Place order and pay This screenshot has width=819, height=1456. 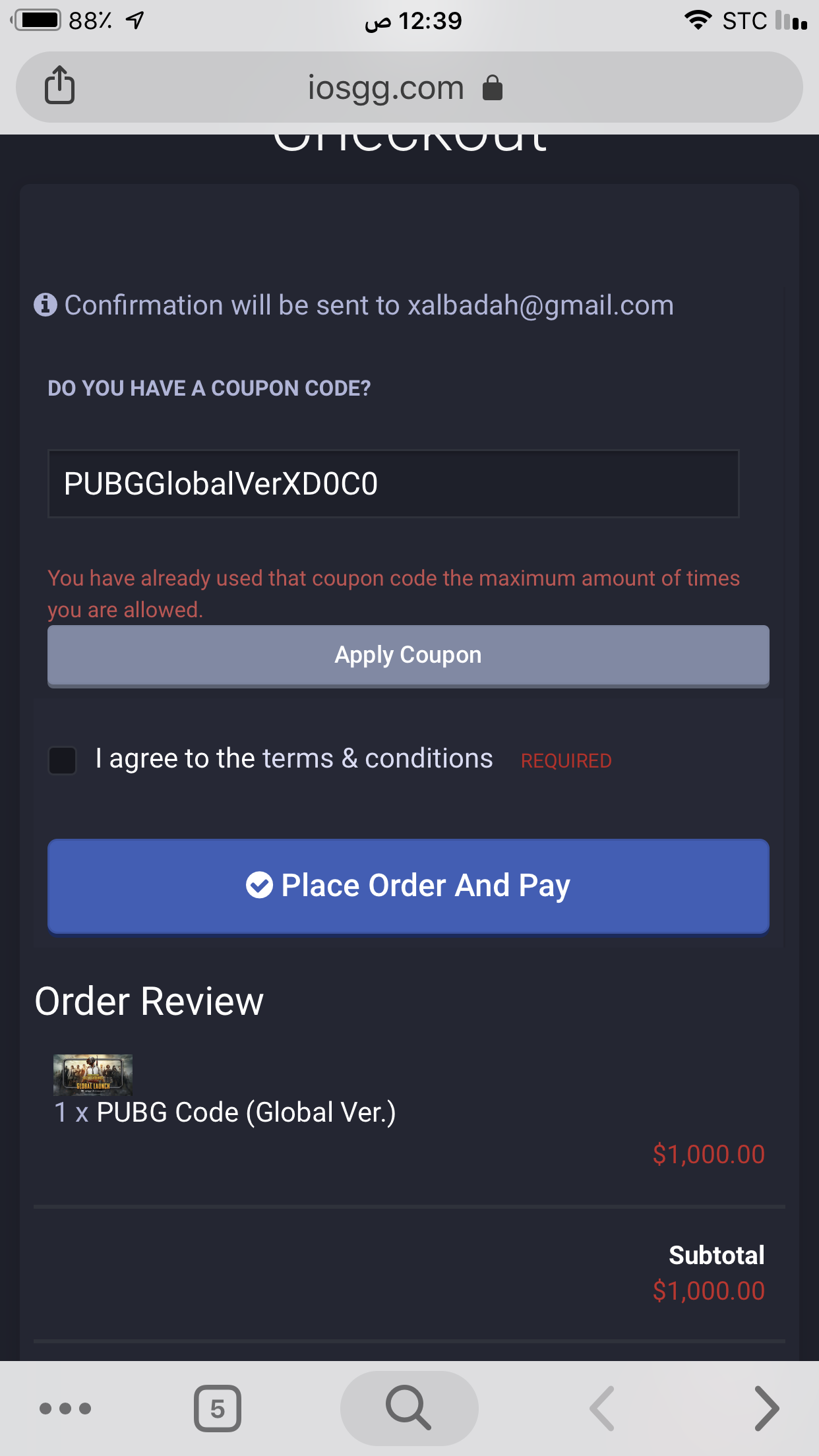pyautogui.click(x=408, y=886)
